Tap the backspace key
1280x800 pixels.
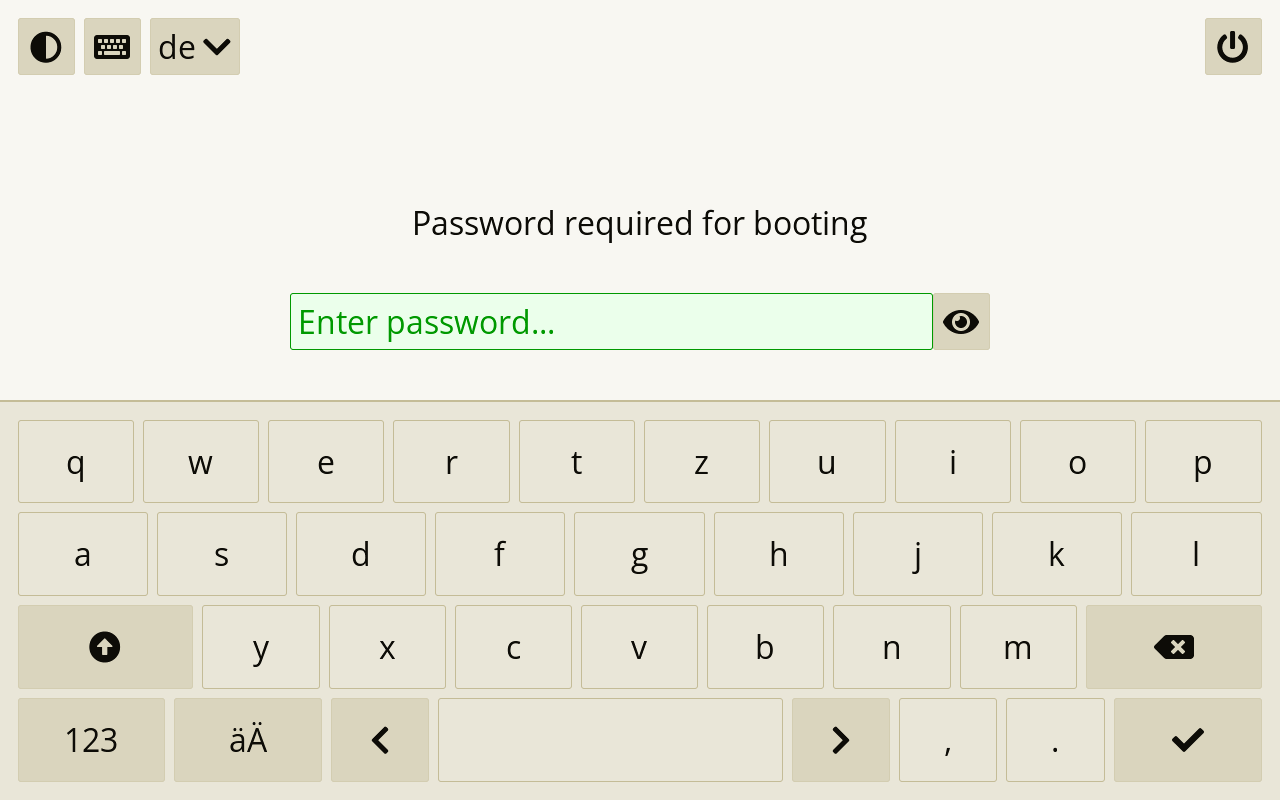1173,647
